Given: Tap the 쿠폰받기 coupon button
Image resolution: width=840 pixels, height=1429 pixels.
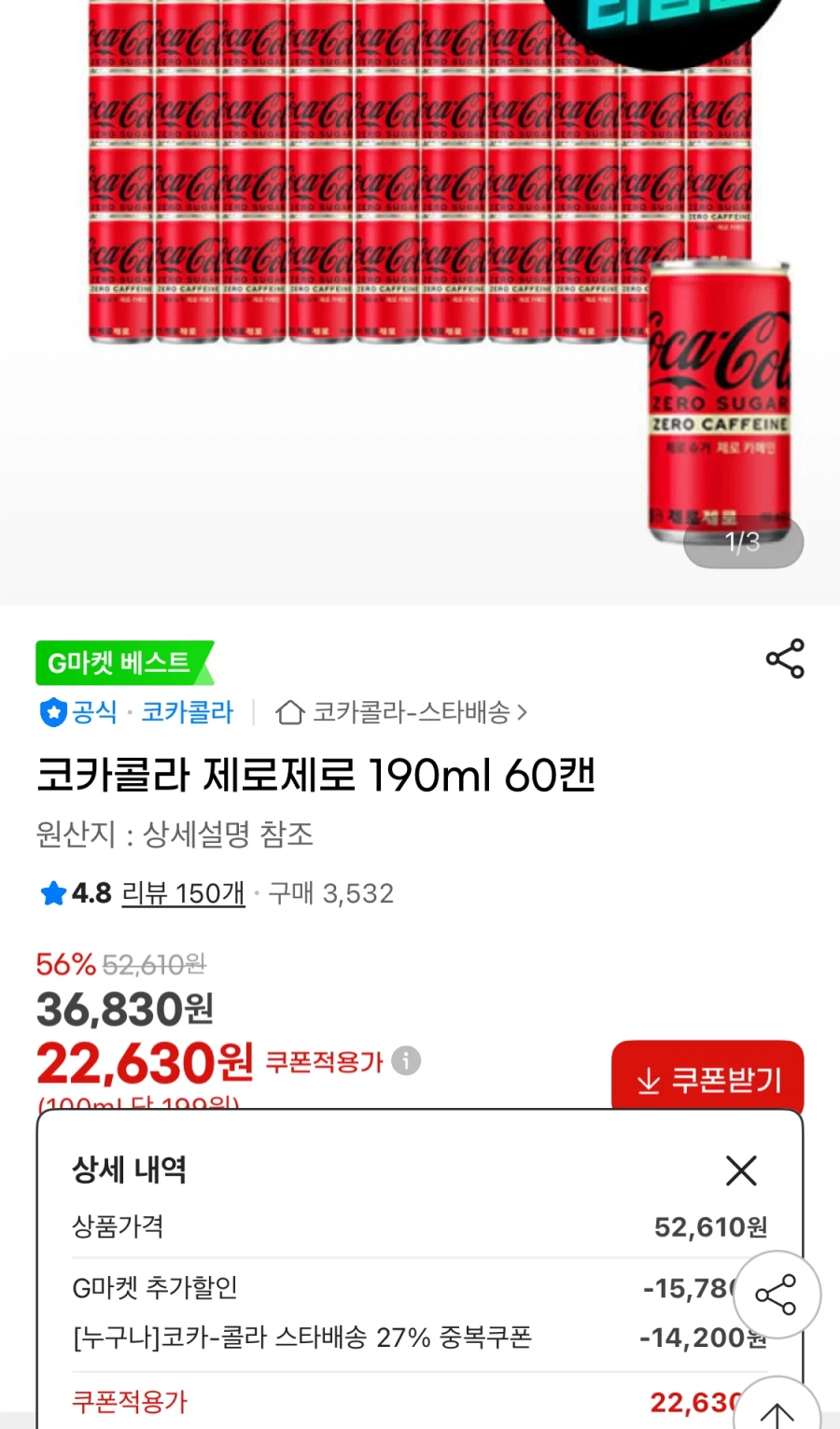Looking at the screenshot, I should (x=707, y=1080).
